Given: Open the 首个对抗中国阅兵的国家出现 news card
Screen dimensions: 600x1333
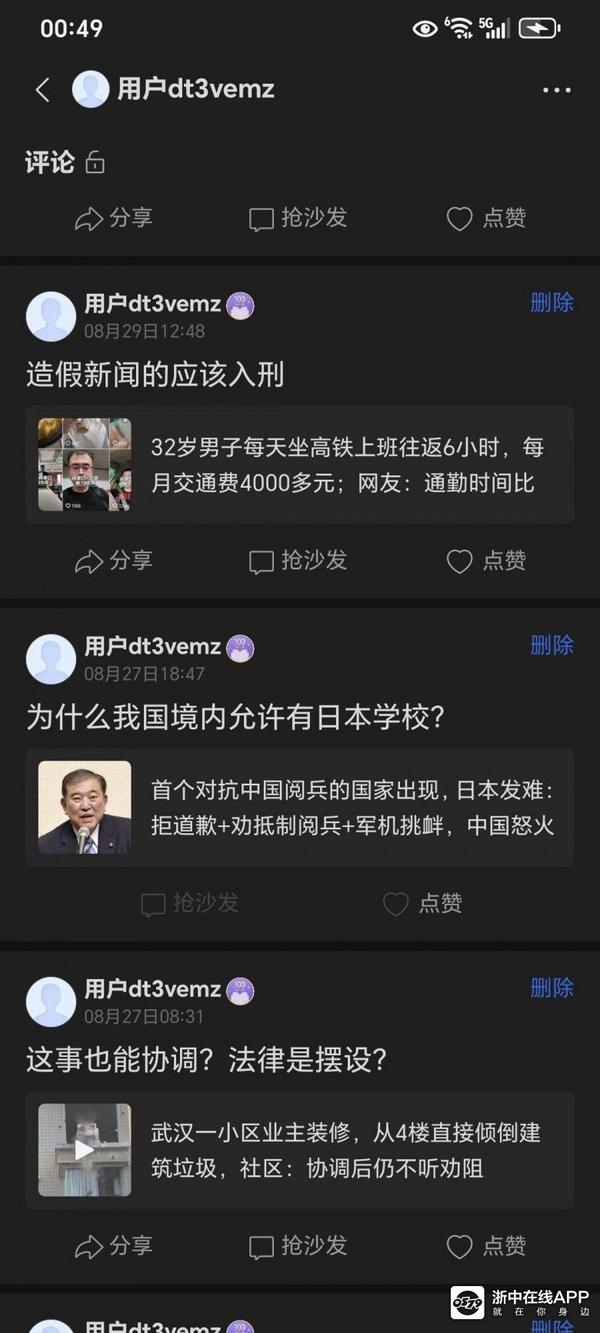Looking at the screenshot, I should (x=300, y=808).
